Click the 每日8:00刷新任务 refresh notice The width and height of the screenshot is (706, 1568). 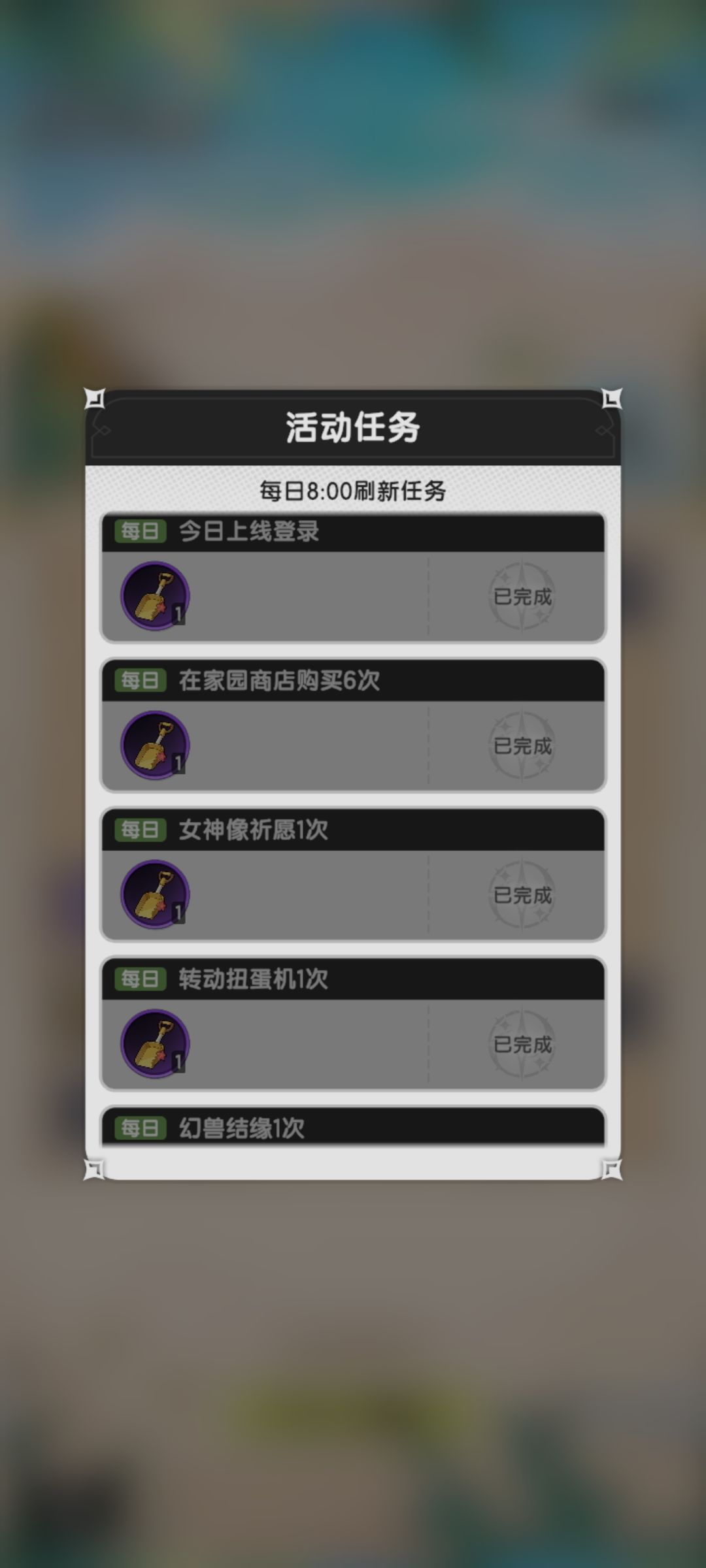(x=353, y=491)
